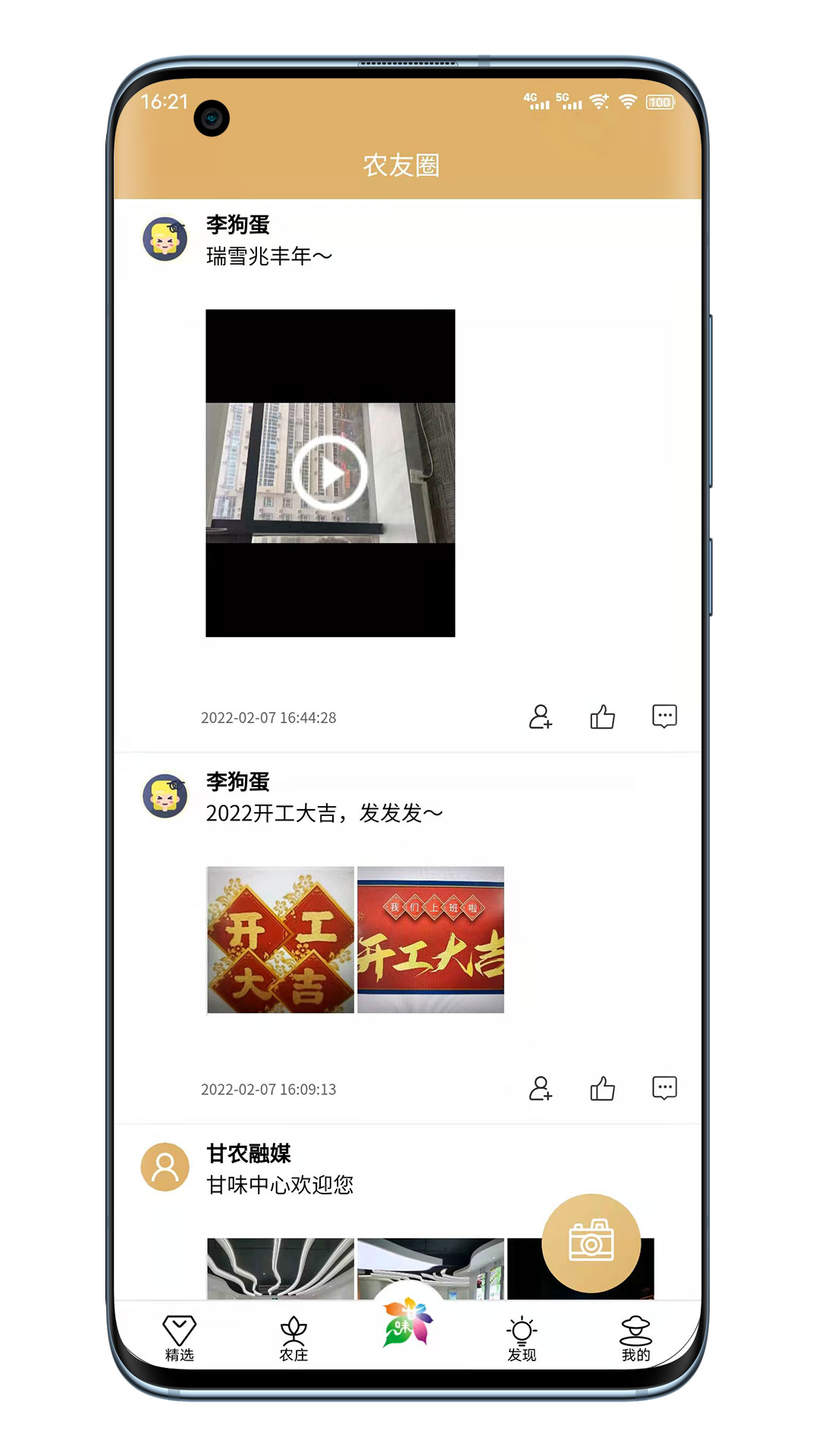Tap 甘农融媒's round avatar placeholder
This screenshot has height=1456, width=819.
164,1168
